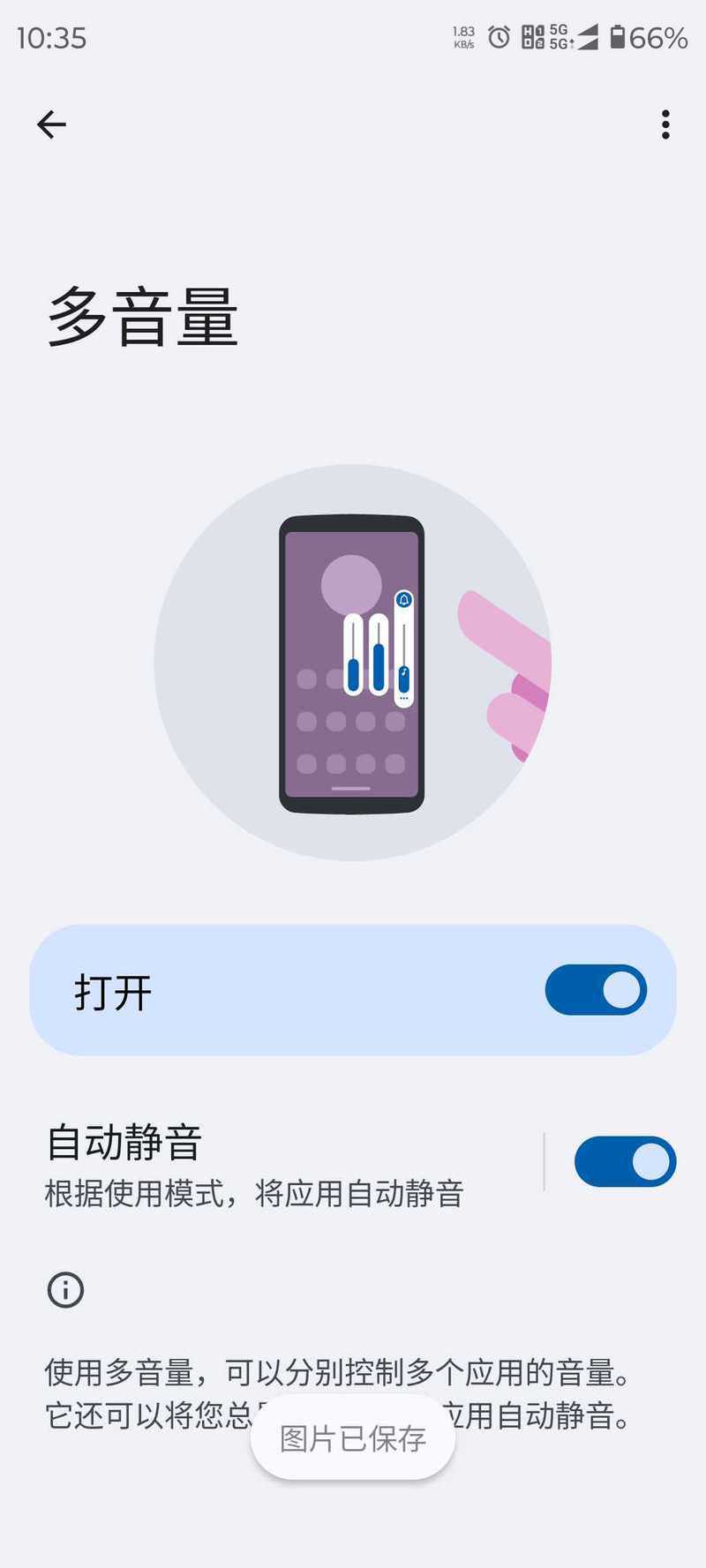Screen dimensions: 706x1568
Task: Turn off the 打开 main switch
Action: pos(596,989)
